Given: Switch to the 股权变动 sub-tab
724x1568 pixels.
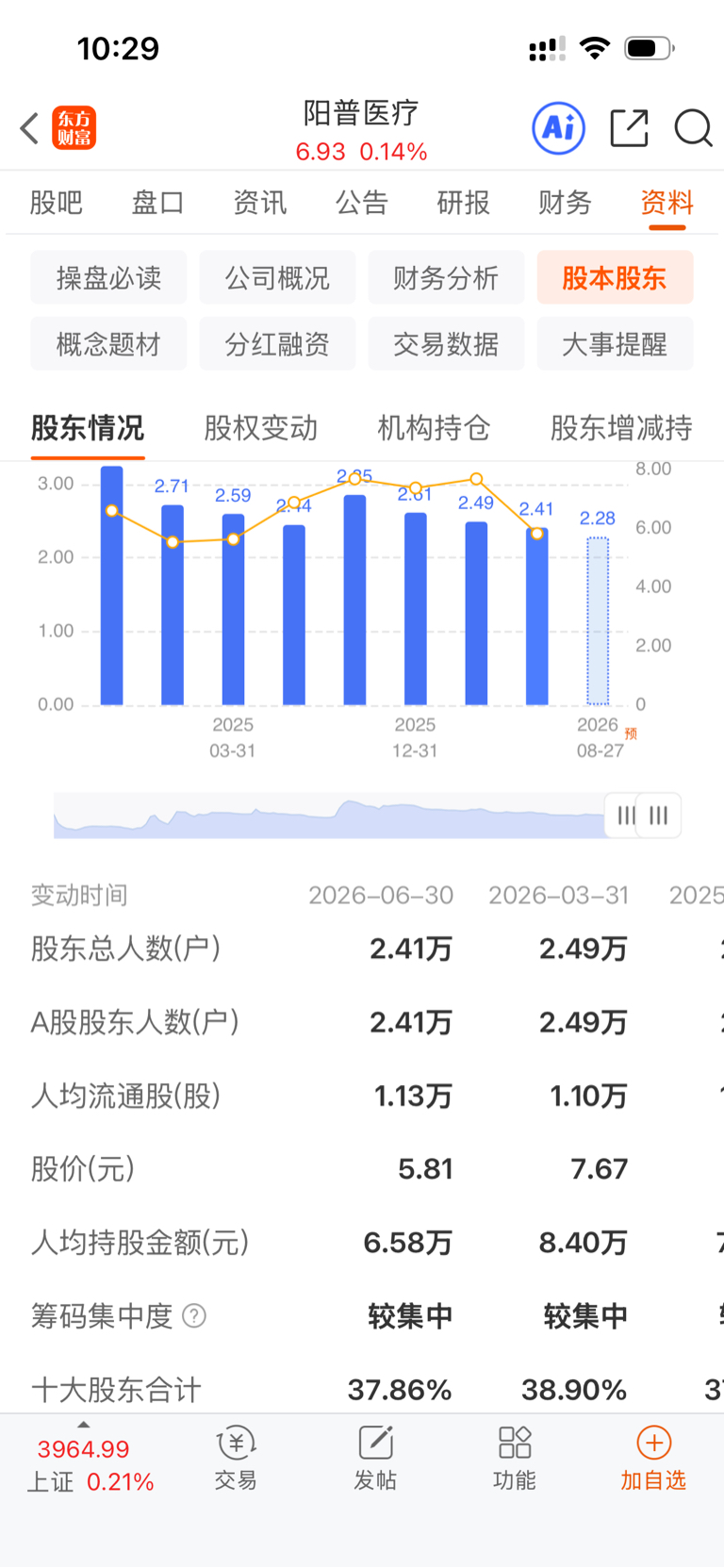Looking at the screenshot, I should click(x=261, y=428).
